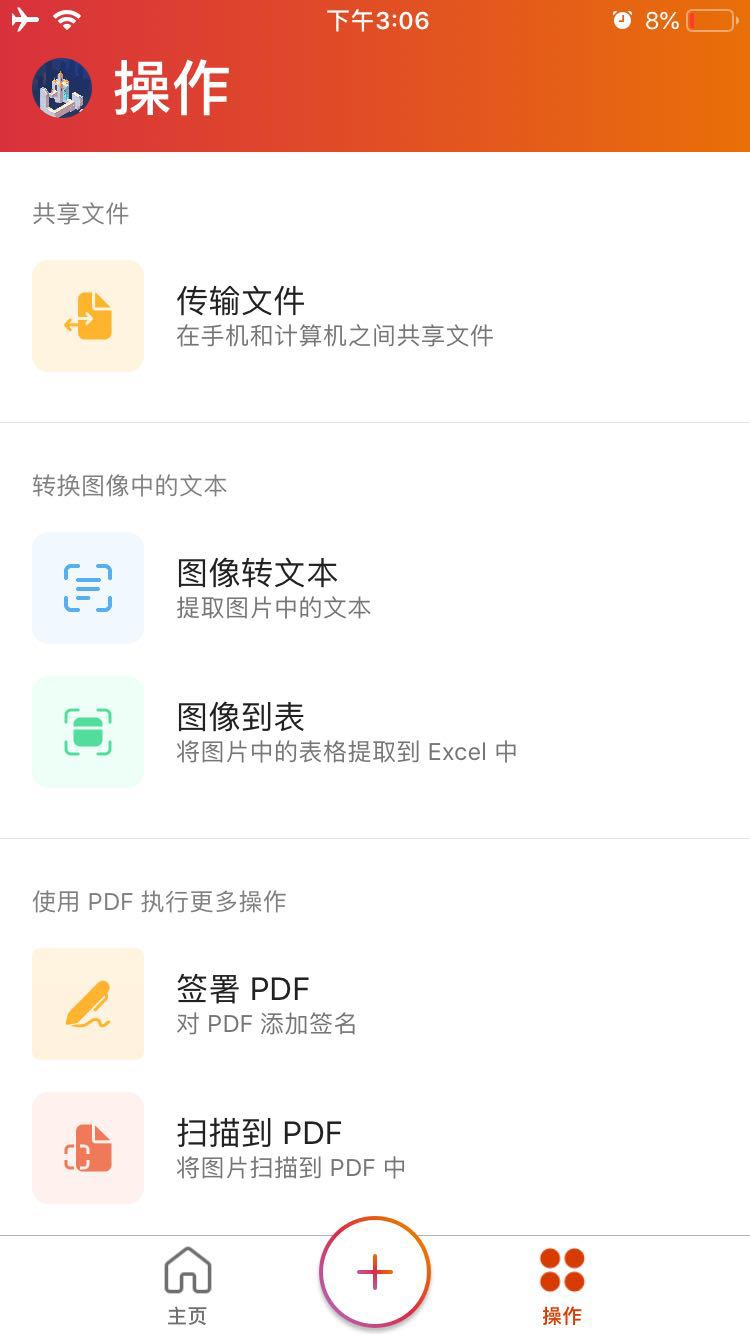This screenshot has width=750, height=1334.
Task: Select the 图像转文本 scan icon
Action: coord(88,588)
